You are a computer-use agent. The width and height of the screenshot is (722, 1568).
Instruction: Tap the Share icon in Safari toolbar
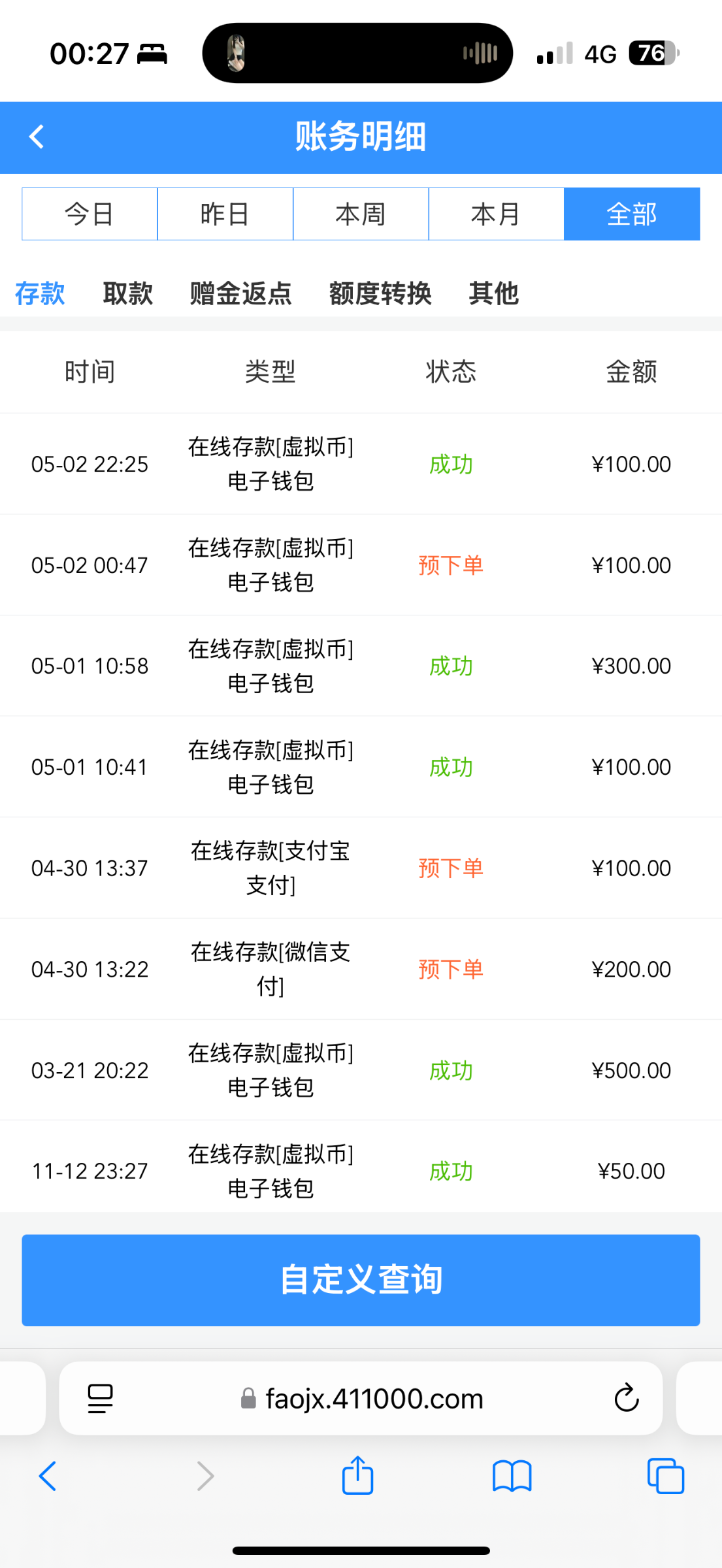(x=356, y=1475)
